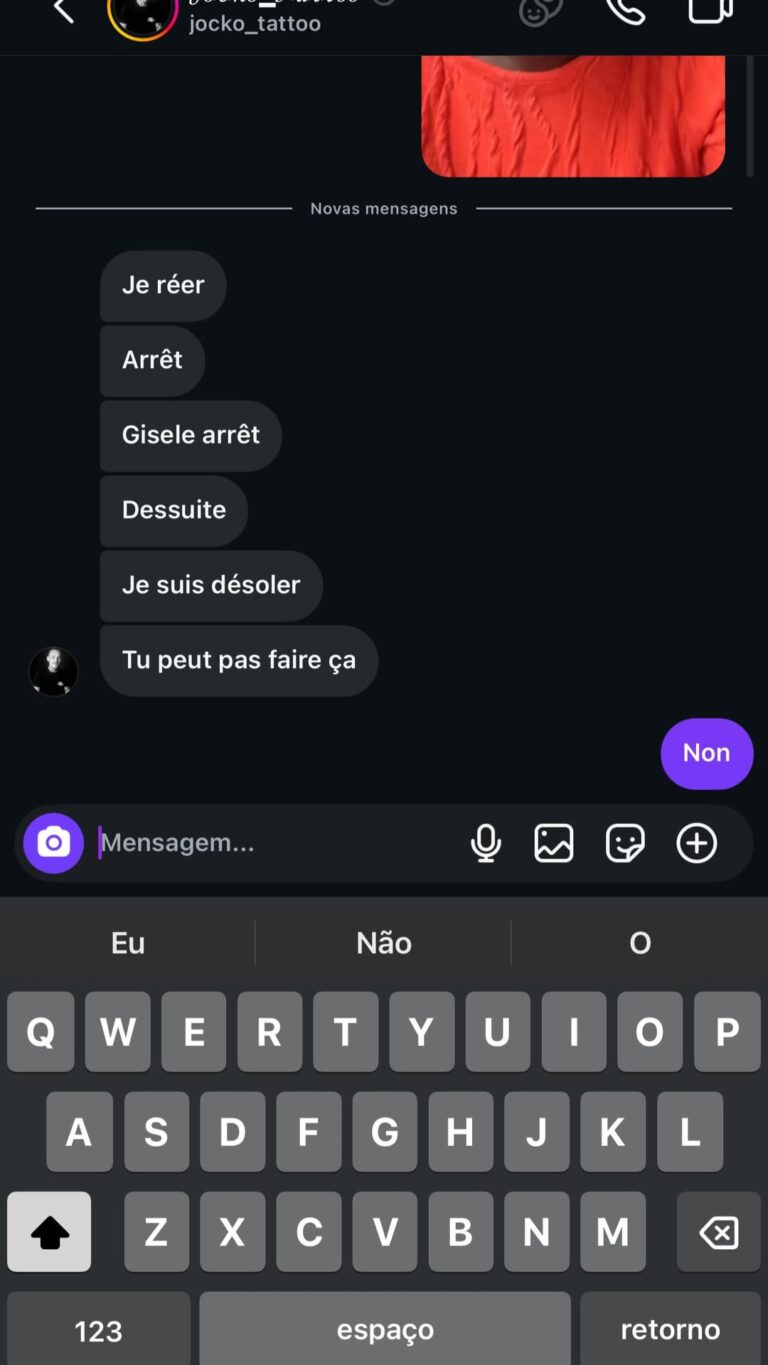This screenshot has height=1365, width=768.
Task: Record a voice message with the microphone icon
Action: (x=485, y=843)
